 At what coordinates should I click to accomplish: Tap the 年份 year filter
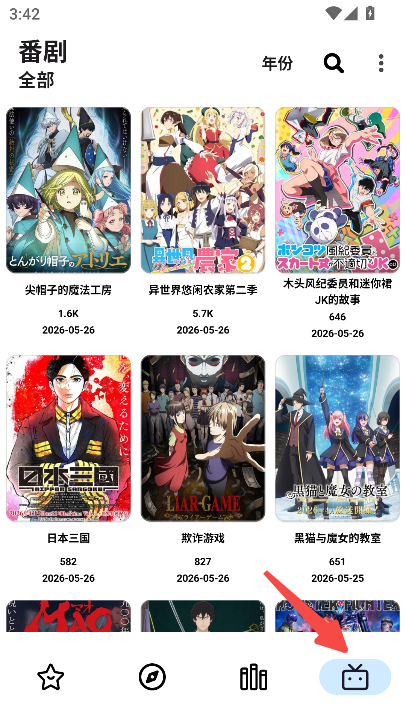click(x=277, y=63)
